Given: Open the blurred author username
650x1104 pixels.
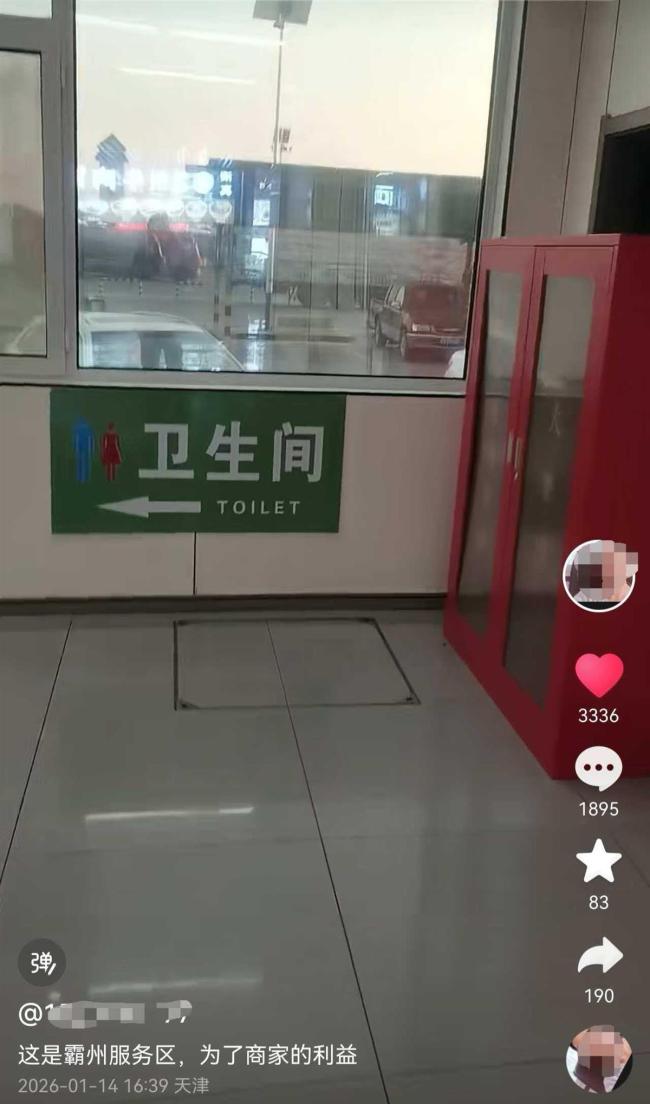Looking at the screenshot, I should (106, 1014).
